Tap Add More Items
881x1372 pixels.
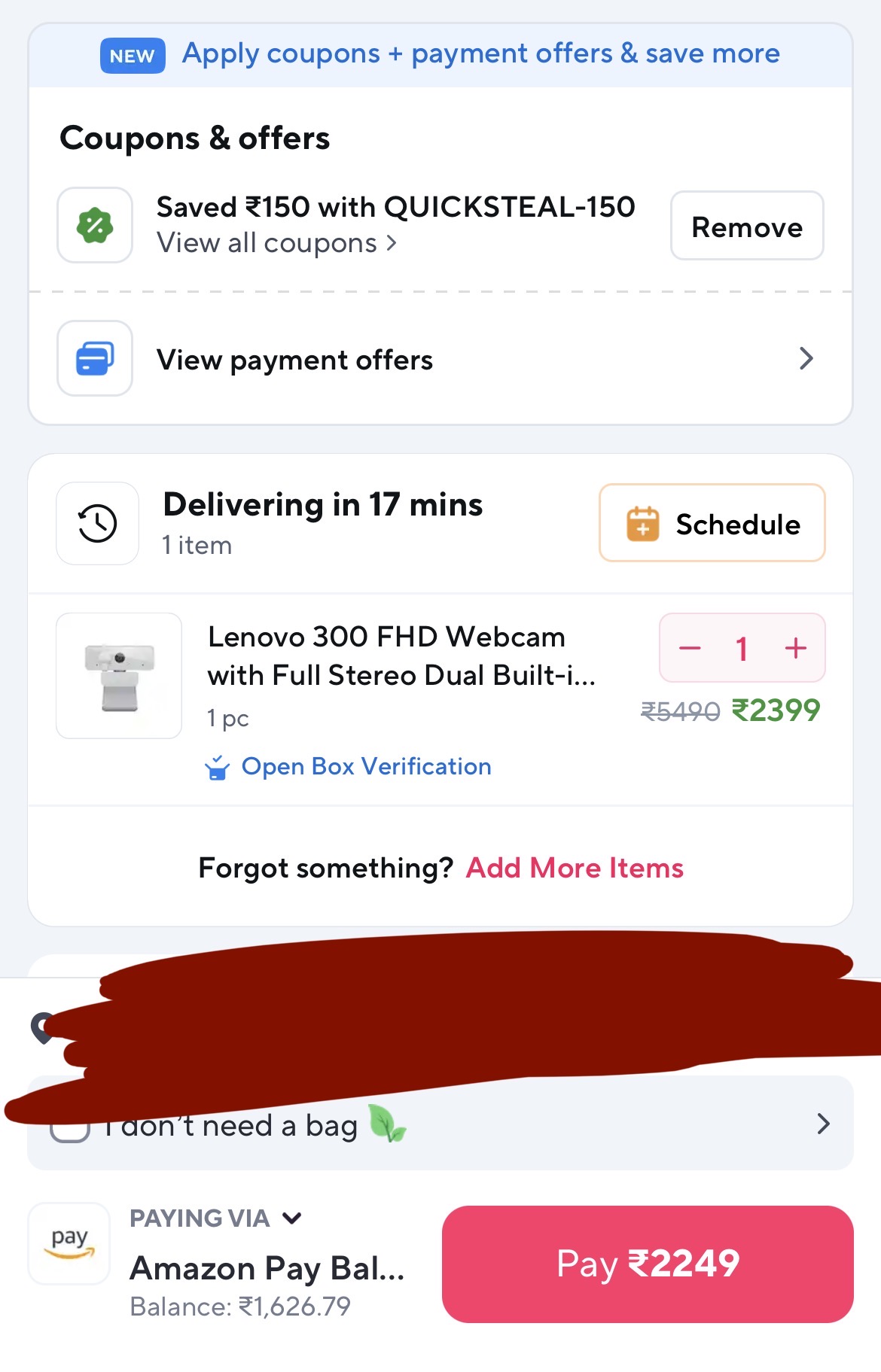(x=575, y=868)
